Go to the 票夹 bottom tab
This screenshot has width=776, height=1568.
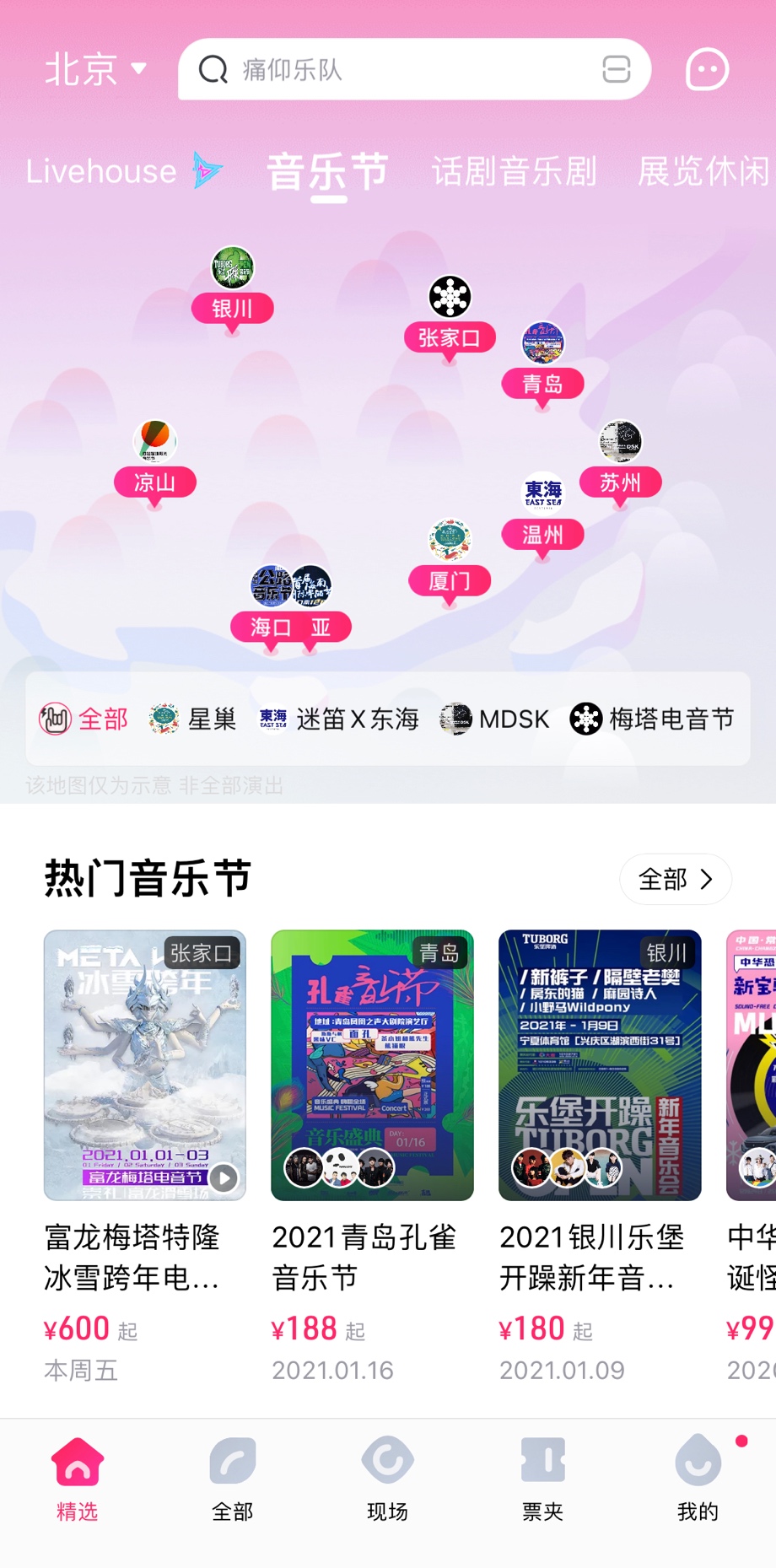coord(542,1478)
